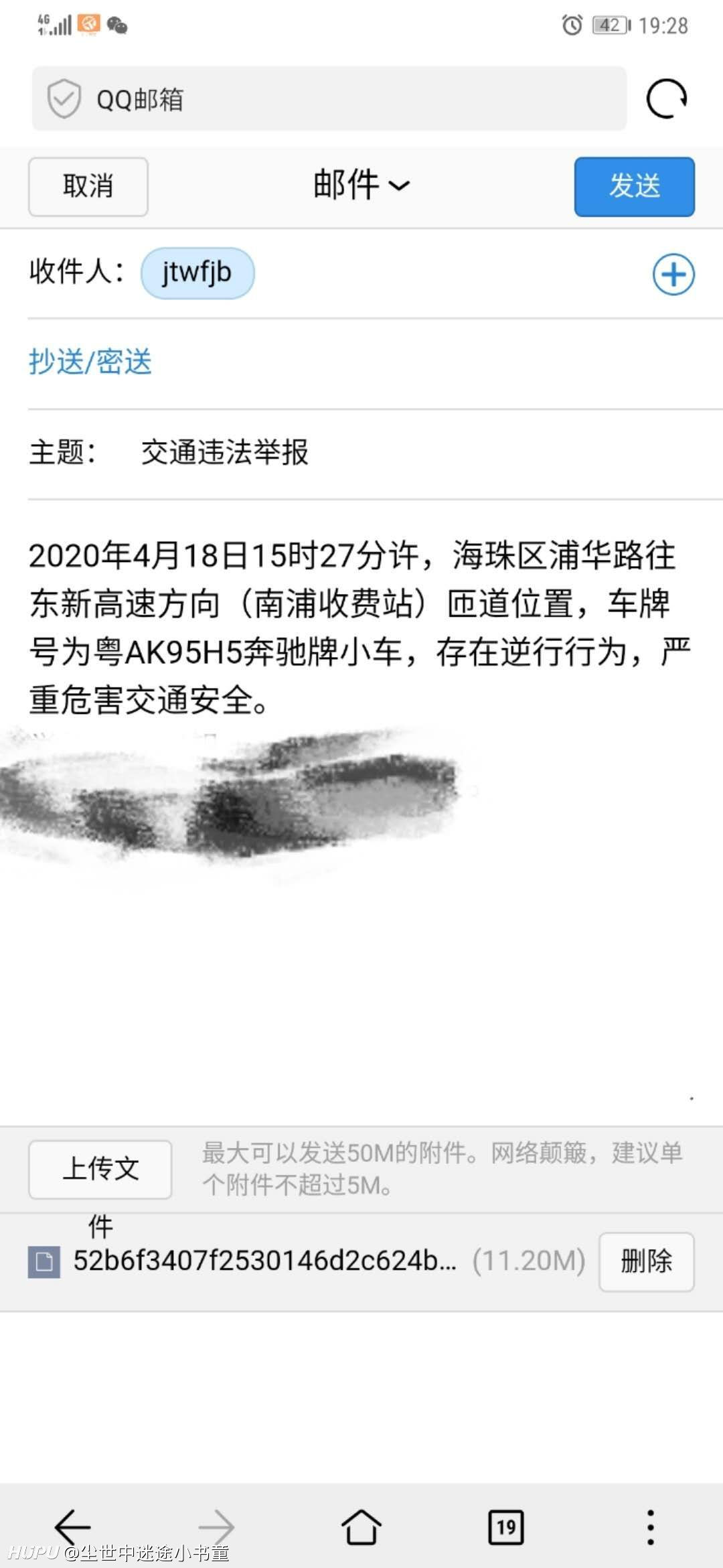Tap the email body text to edit

360,628
